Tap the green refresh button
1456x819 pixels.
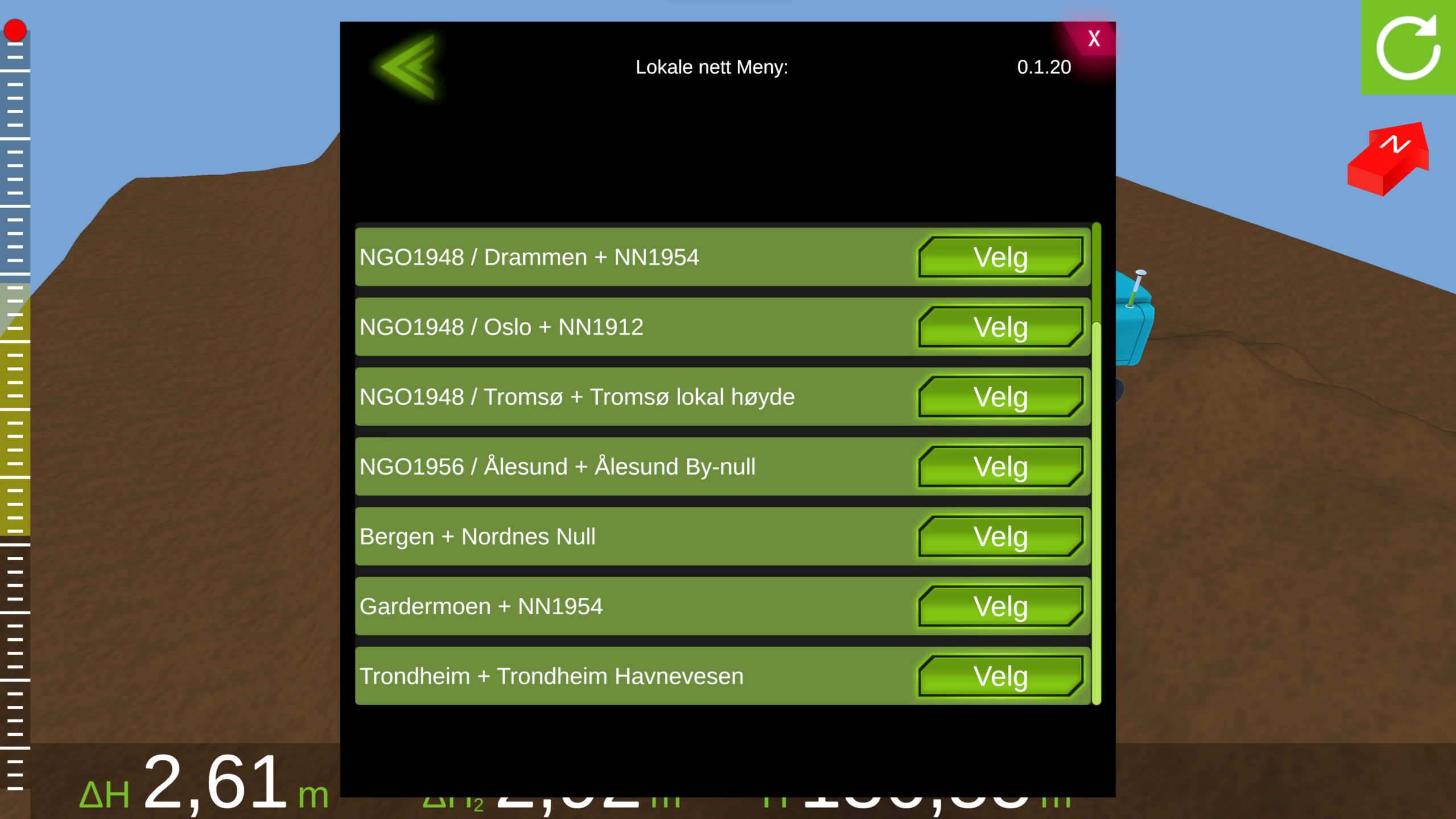(x=1408, y=48)
